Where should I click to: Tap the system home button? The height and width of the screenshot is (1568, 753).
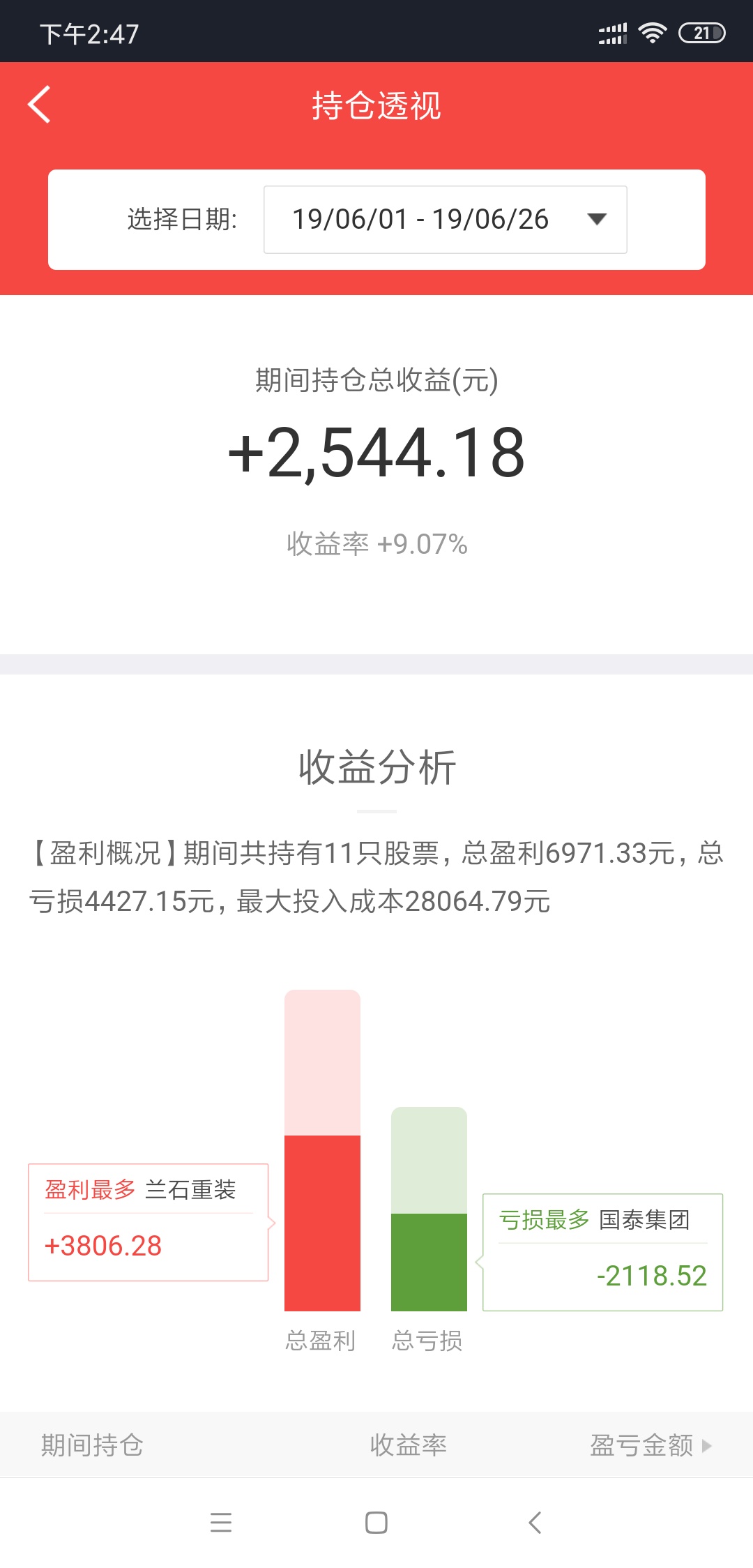tap(376, 1522)
